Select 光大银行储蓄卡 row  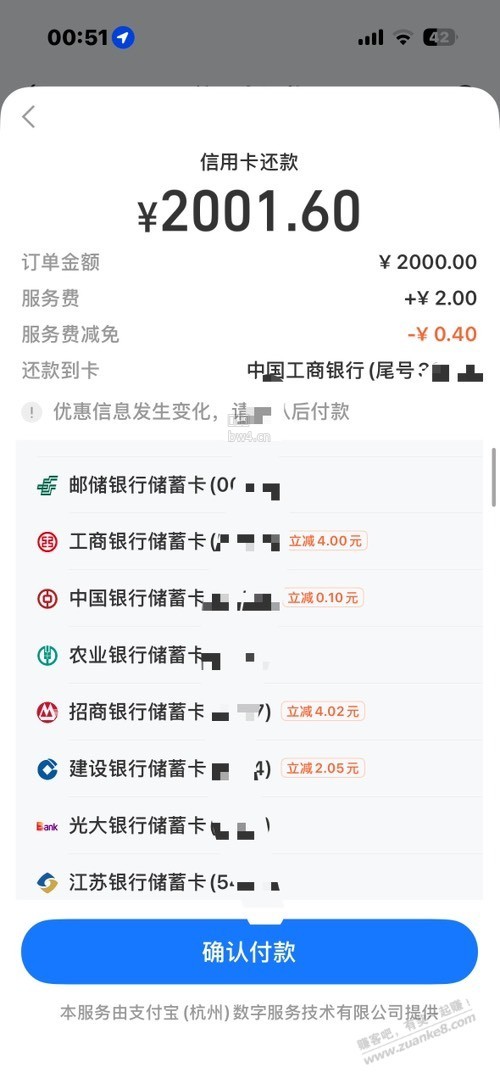249,825
